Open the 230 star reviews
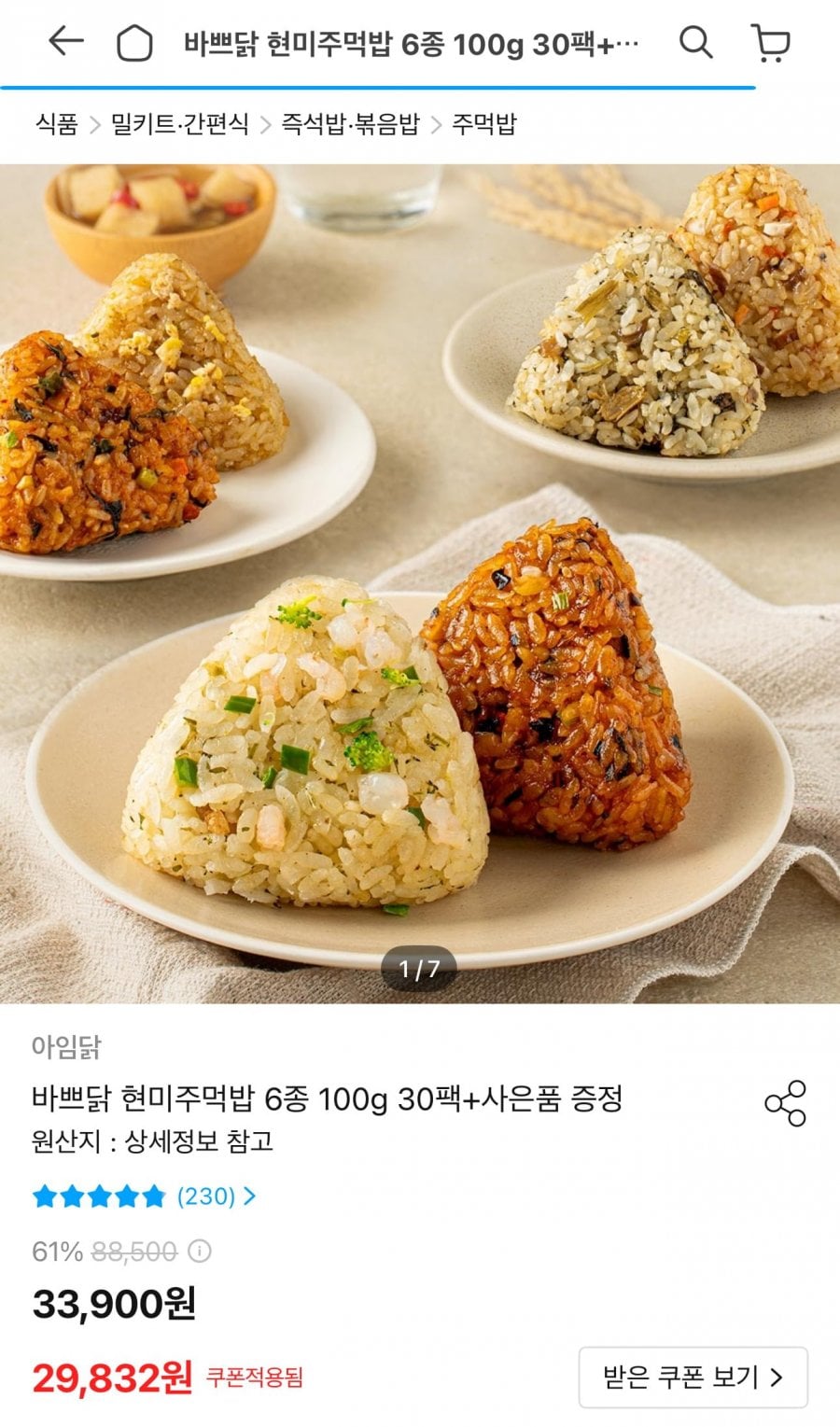The height and width of the screenshot is (1427, 840). coord(144,1196)
